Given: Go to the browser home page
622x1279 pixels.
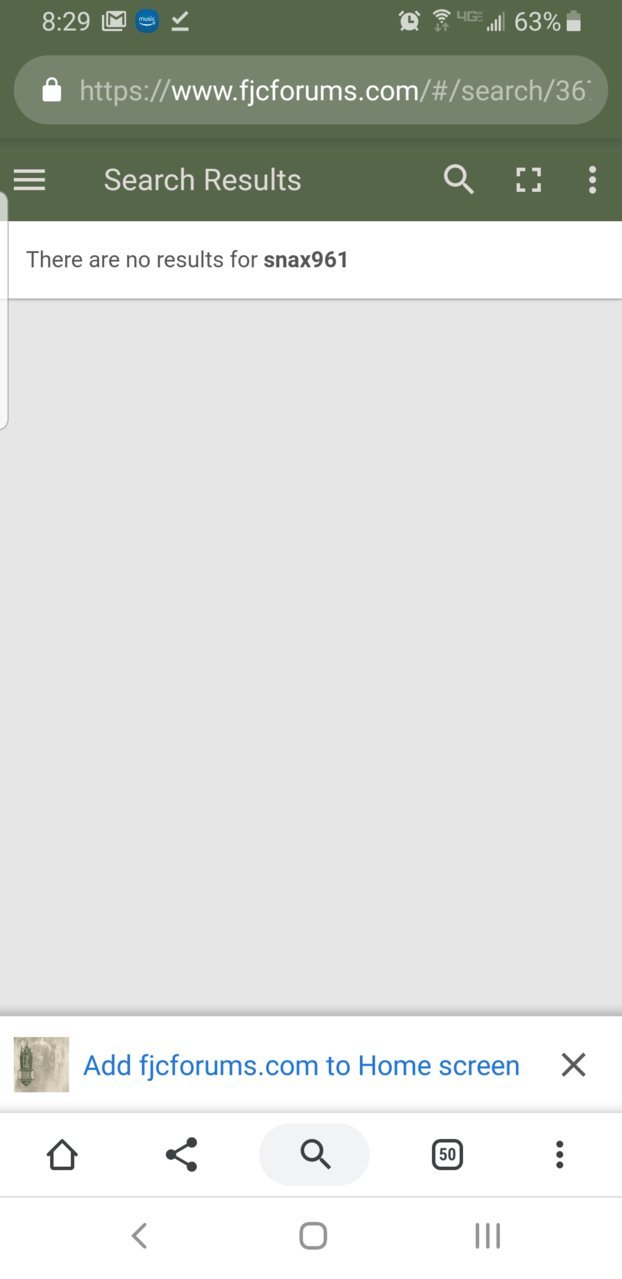Looking at the screenshot, I should coord(62,1155).
